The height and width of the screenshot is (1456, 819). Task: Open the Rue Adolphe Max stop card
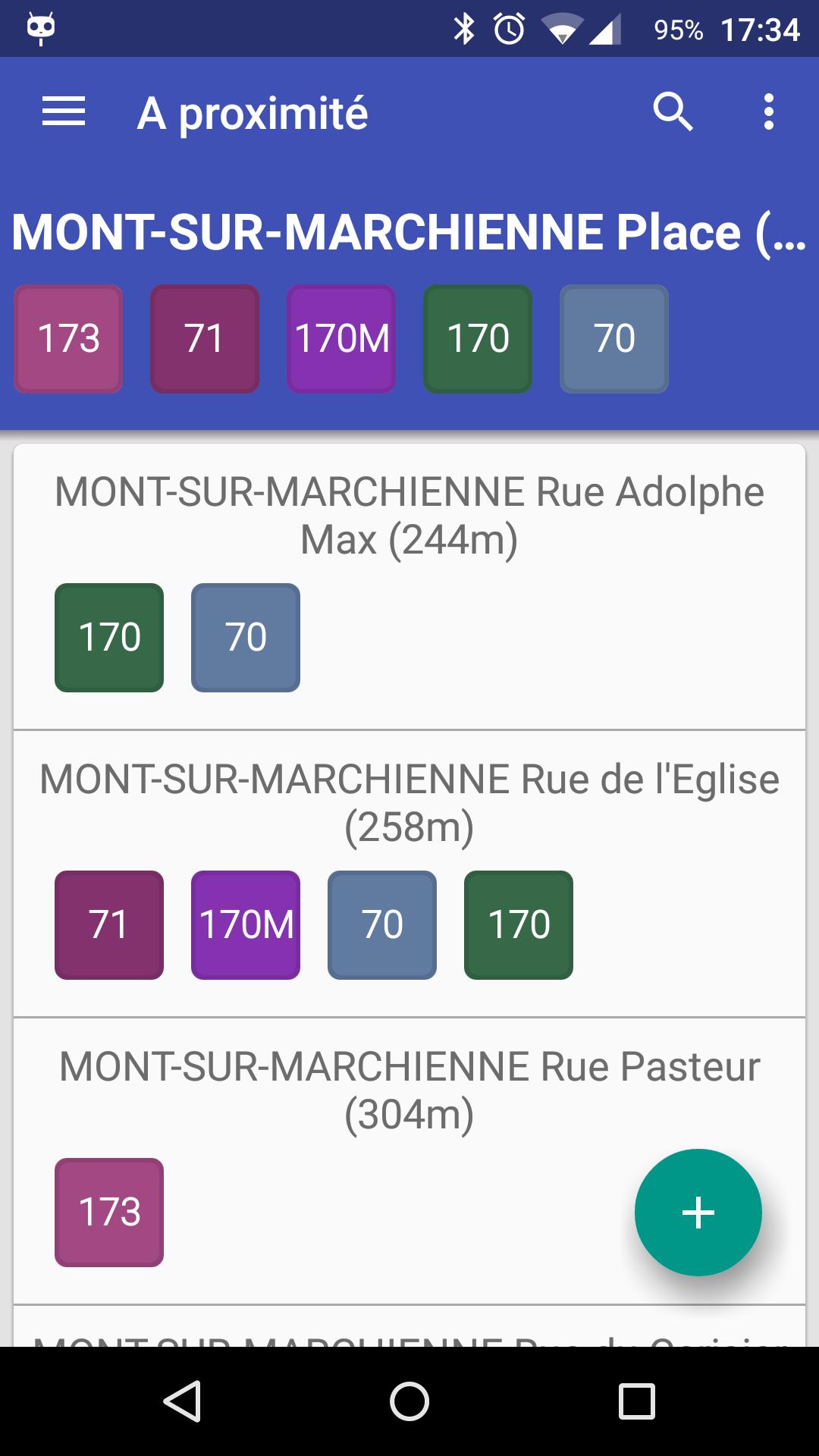coord(409,516)
